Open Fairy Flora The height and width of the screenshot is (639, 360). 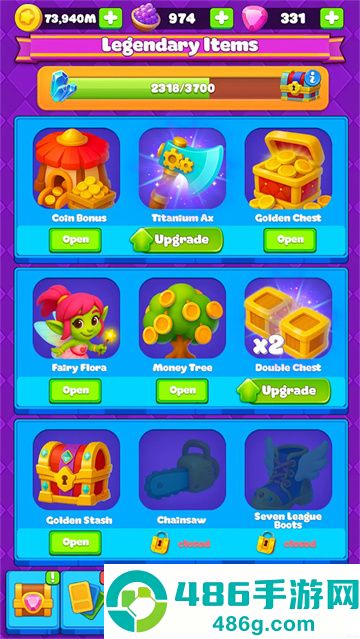tap(75, 391)
